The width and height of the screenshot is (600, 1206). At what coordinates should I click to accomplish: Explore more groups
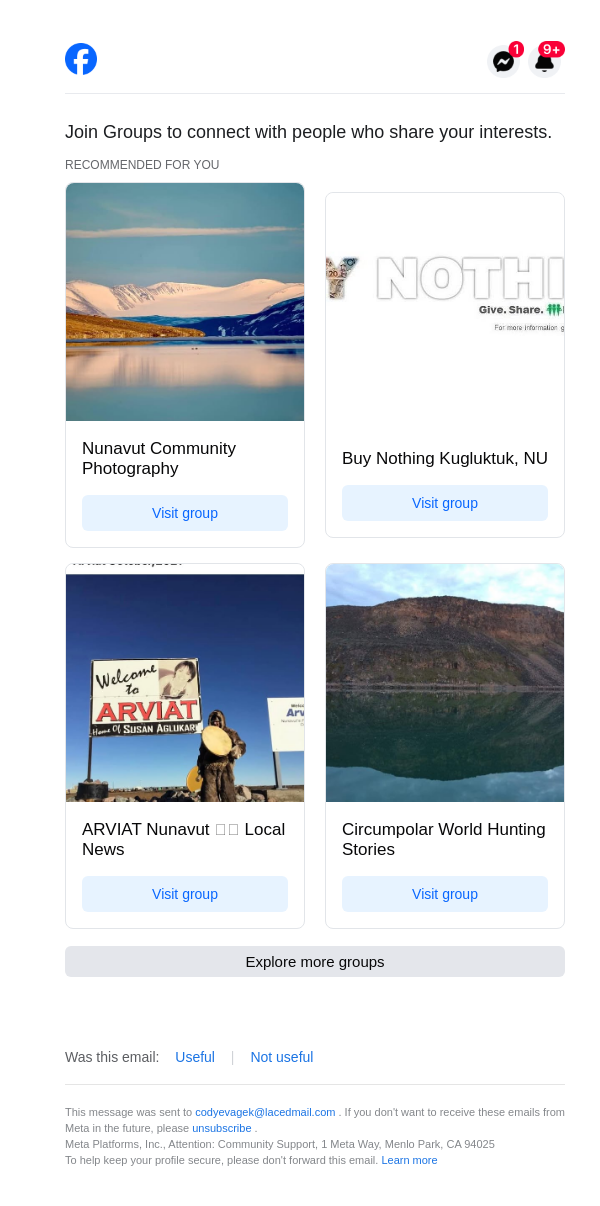coord(315,962)
